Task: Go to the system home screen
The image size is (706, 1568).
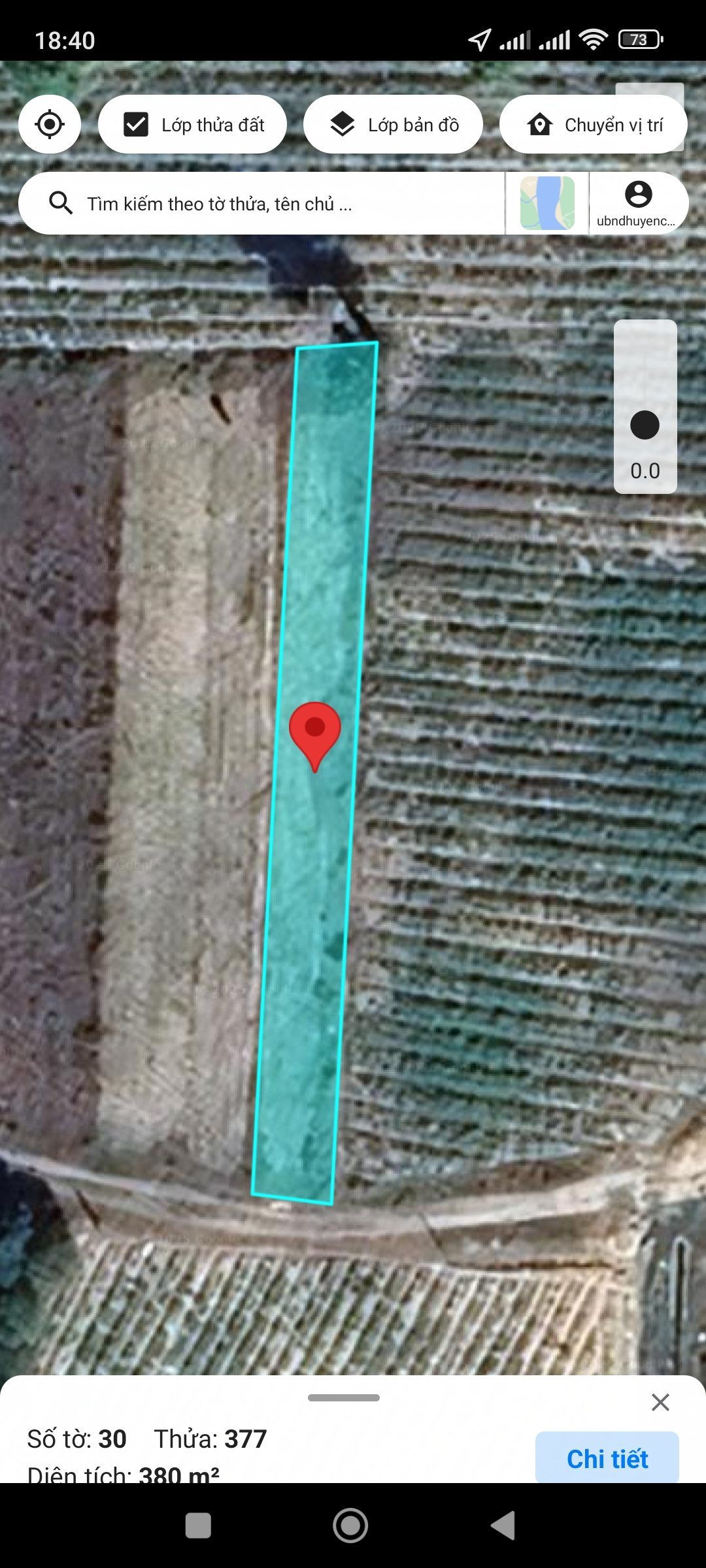Action: [350, 1526]
